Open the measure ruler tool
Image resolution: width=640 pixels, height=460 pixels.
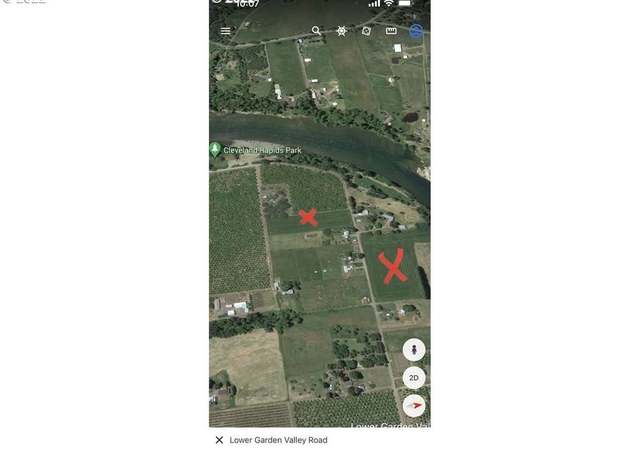pos(391,31)
